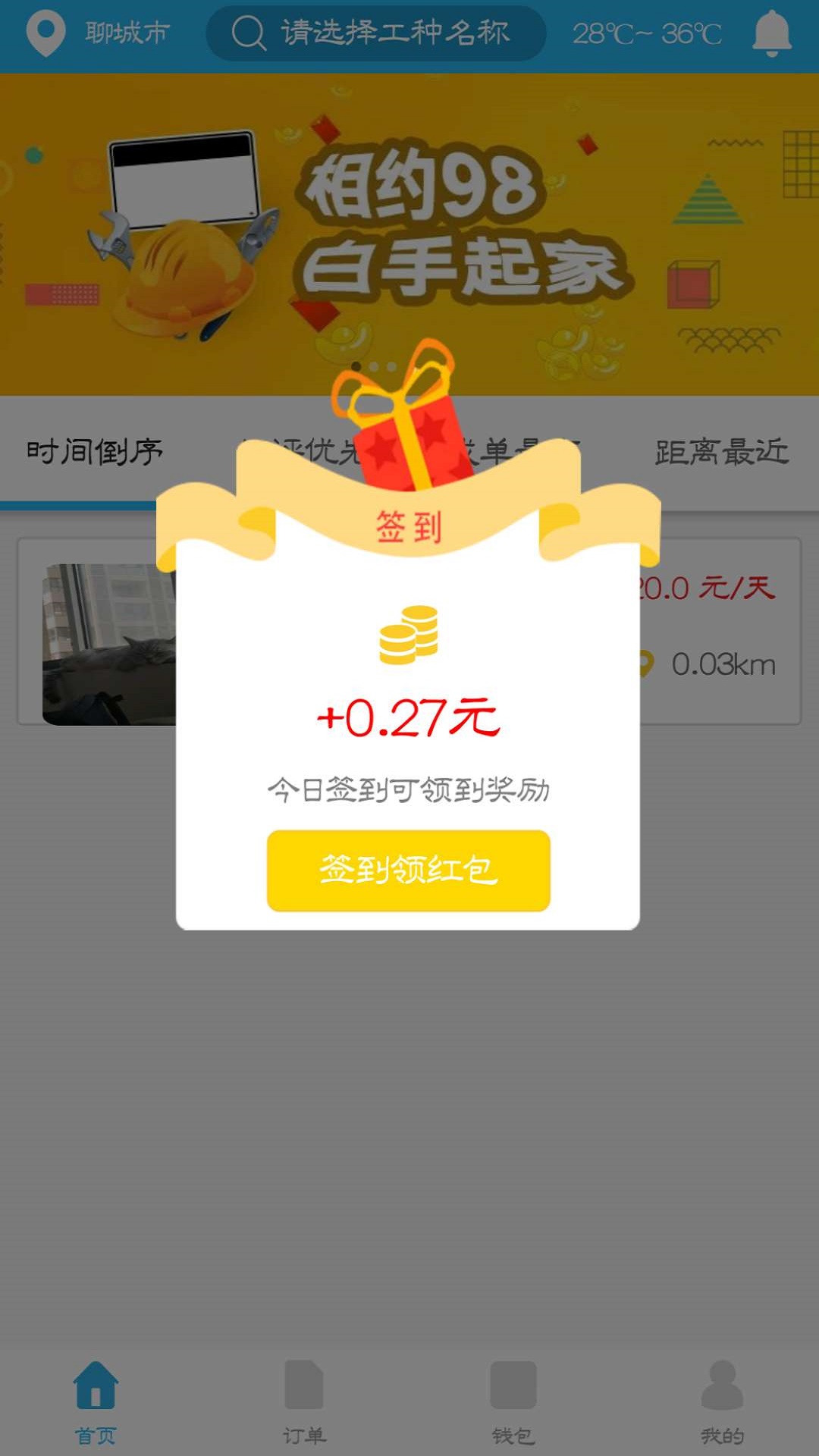Select the 时间倒序 sort tab
Viewport: 819px width, 1456px height.
coord(94,452)
